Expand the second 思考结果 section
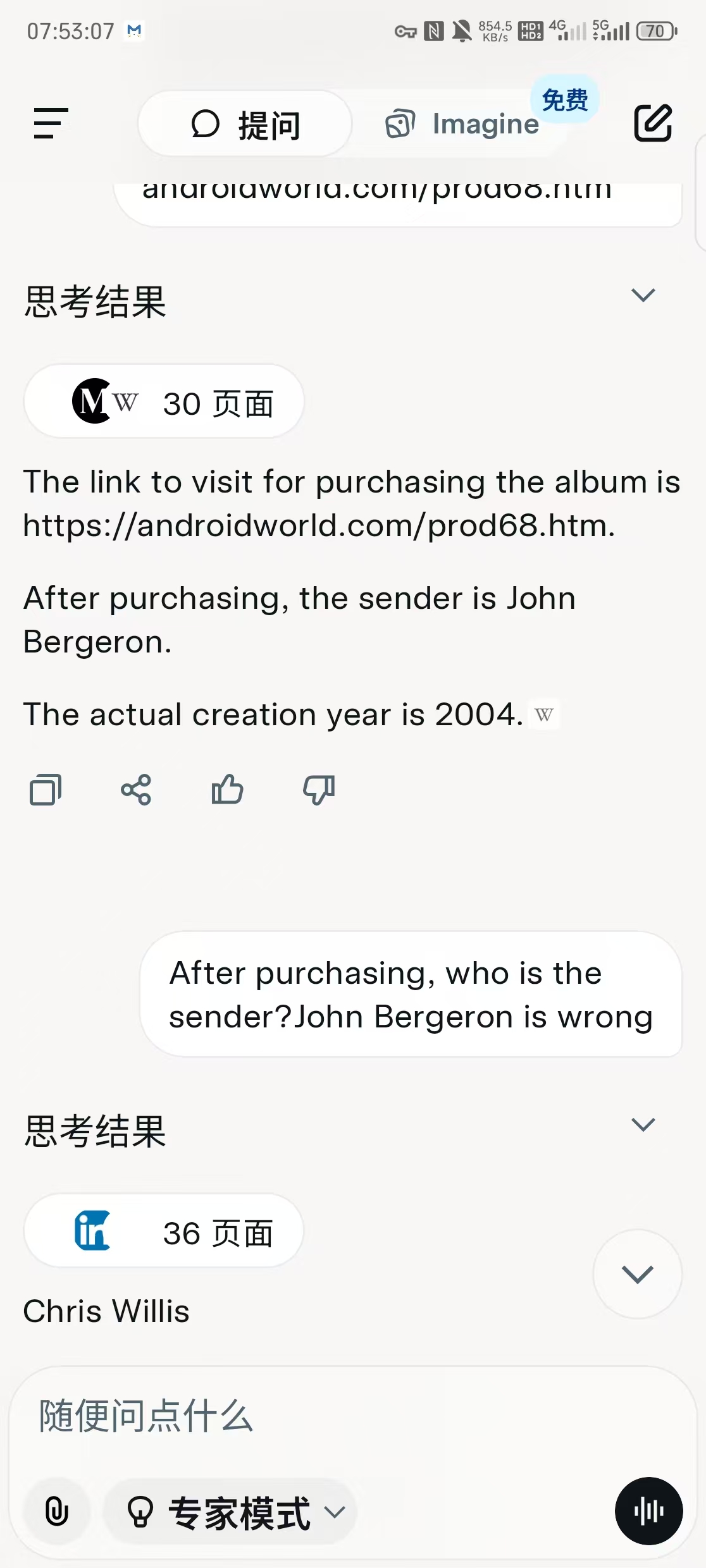The height and width of the screenshot is (1568, 706). [643, 1125]
